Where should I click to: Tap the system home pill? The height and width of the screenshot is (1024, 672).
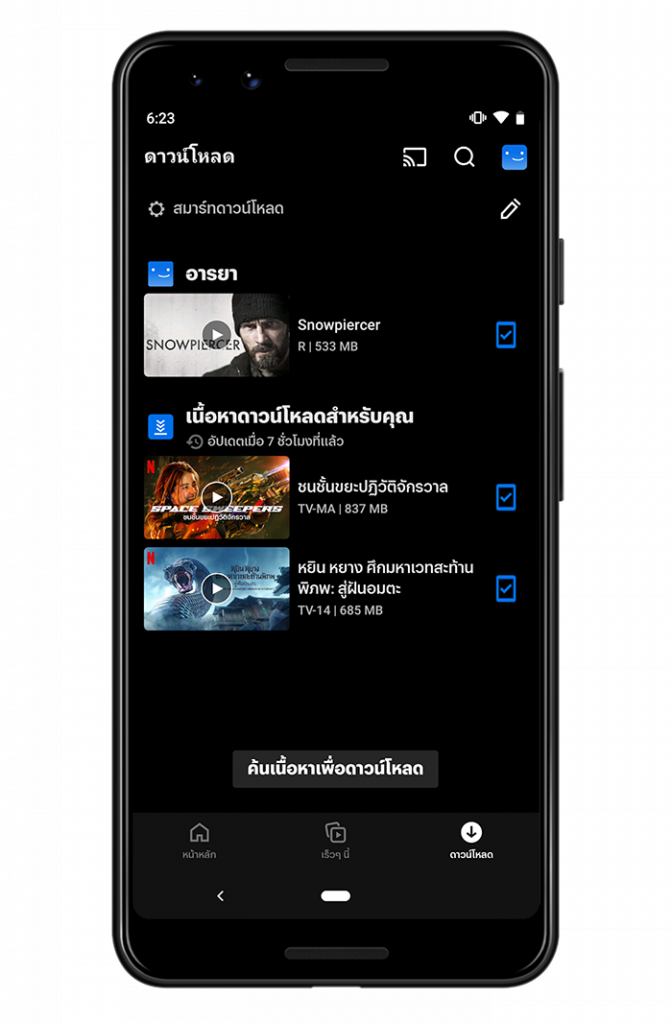click(x=336, y=896)
